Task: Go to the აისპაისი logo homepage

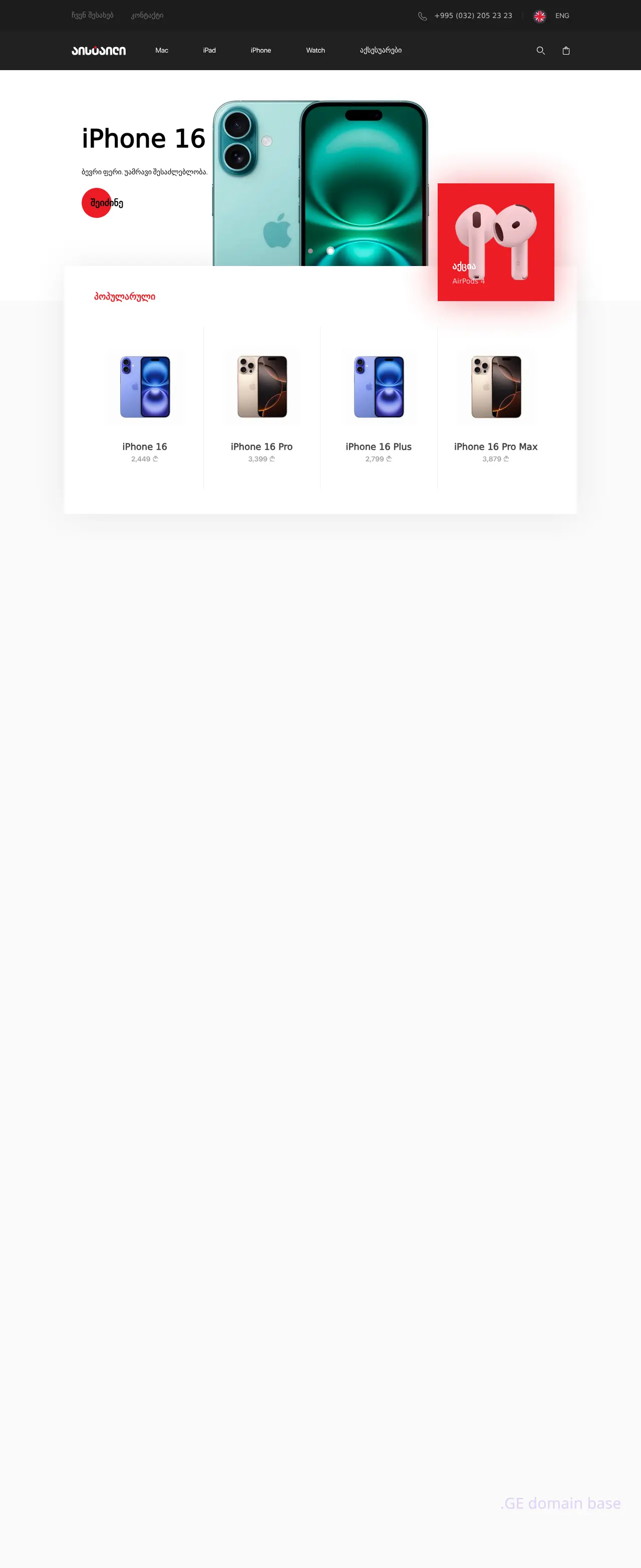Action: point(99,51)
